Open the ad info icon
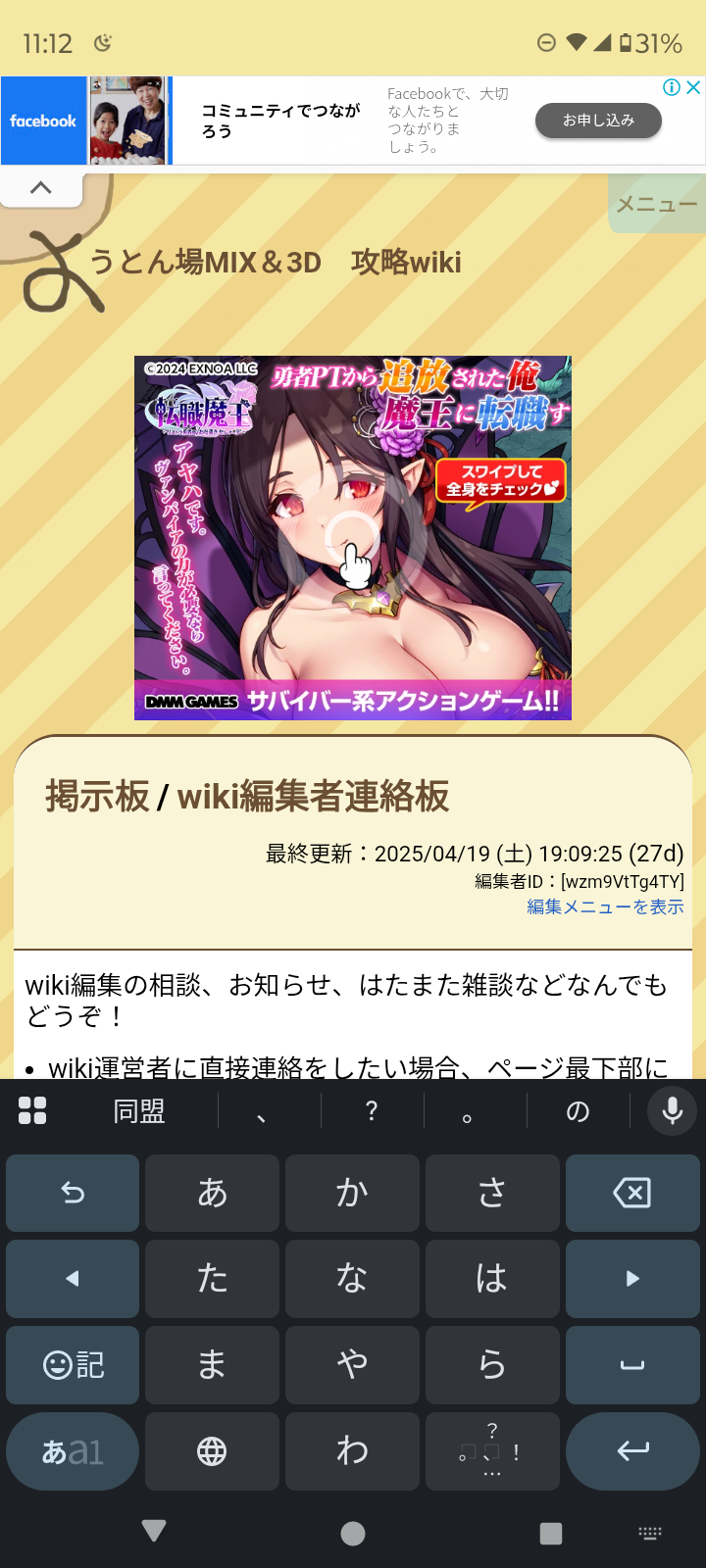 click(x=672, y=87)
